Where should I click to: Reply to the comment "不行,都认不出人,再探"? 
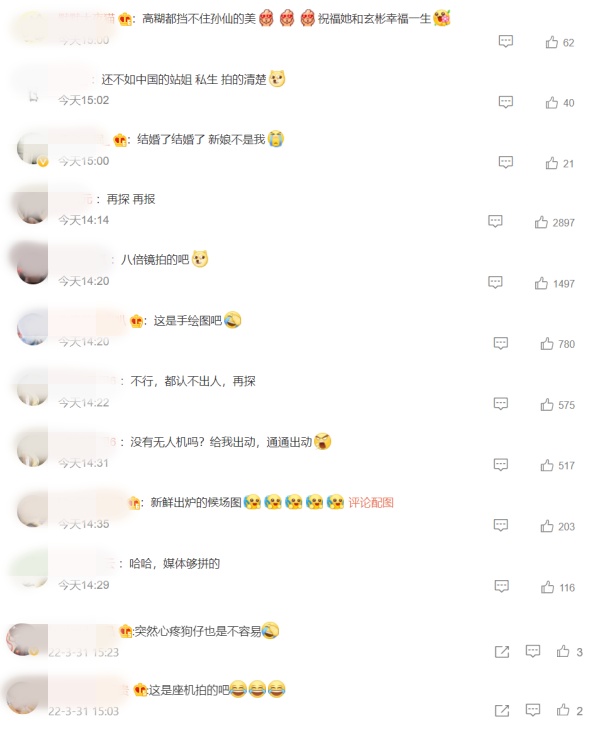click(501, 405)
